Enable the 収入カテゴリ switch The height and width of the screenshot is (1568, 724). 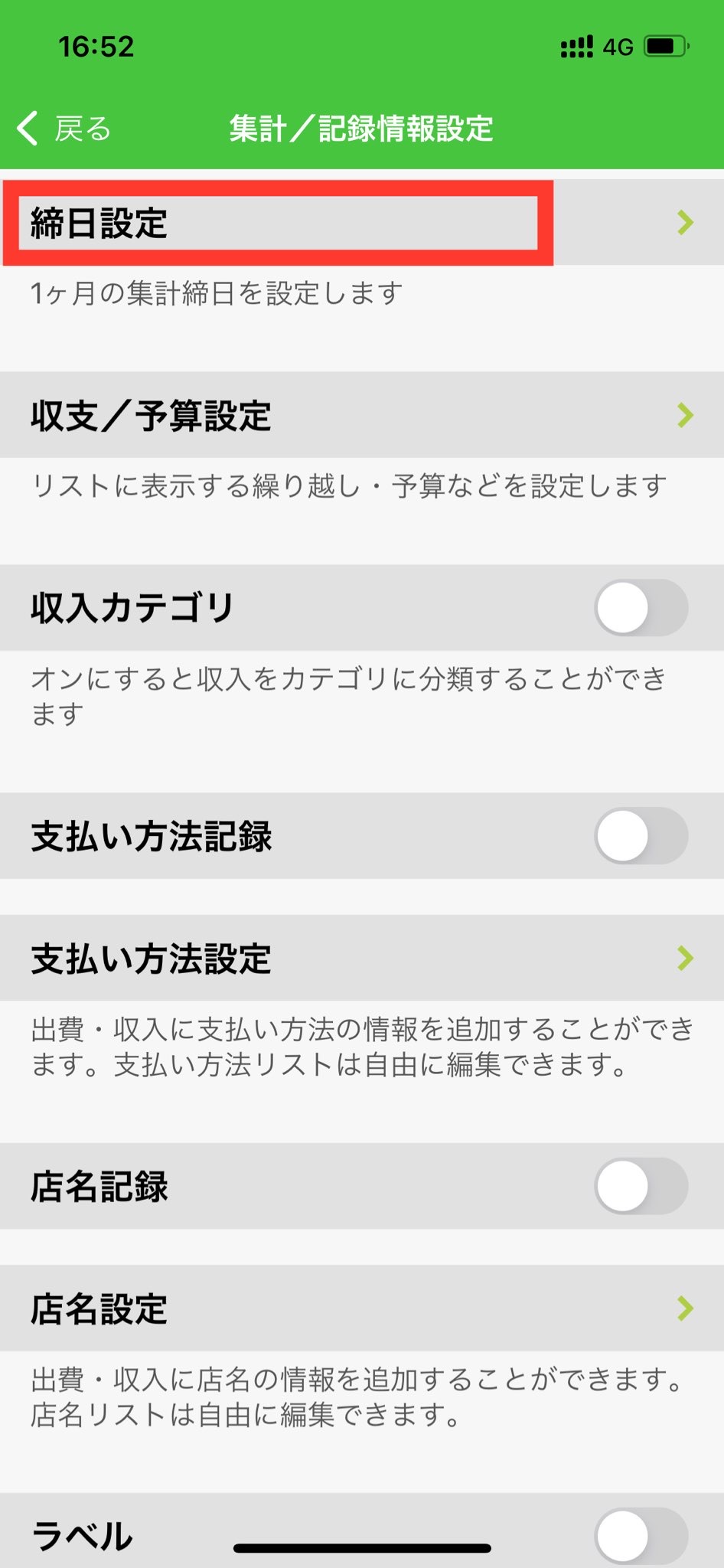point(641,608)
